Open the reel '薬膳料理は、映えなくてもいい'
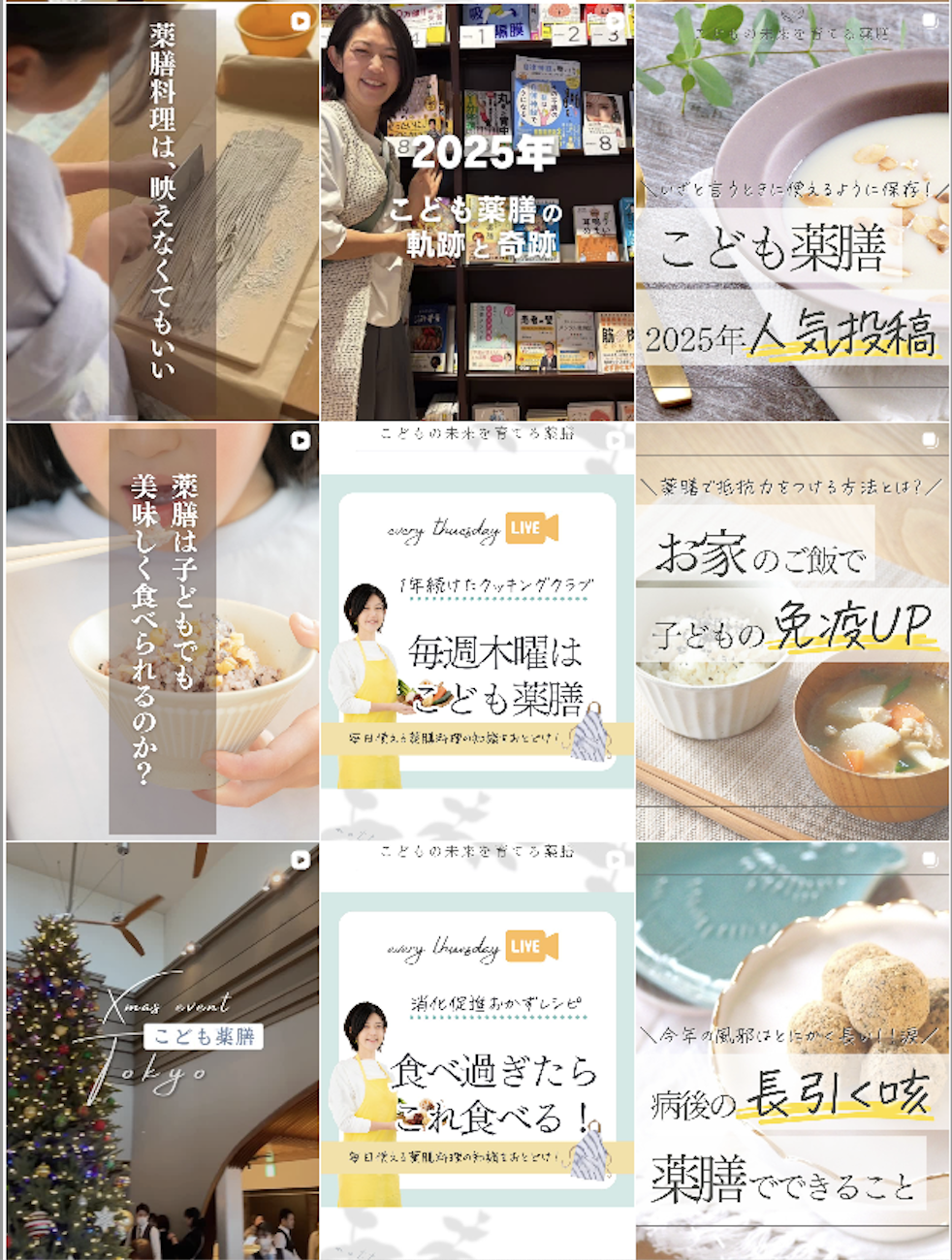The height and width of the screenshot is (1260, 952). tap(162, 211)
